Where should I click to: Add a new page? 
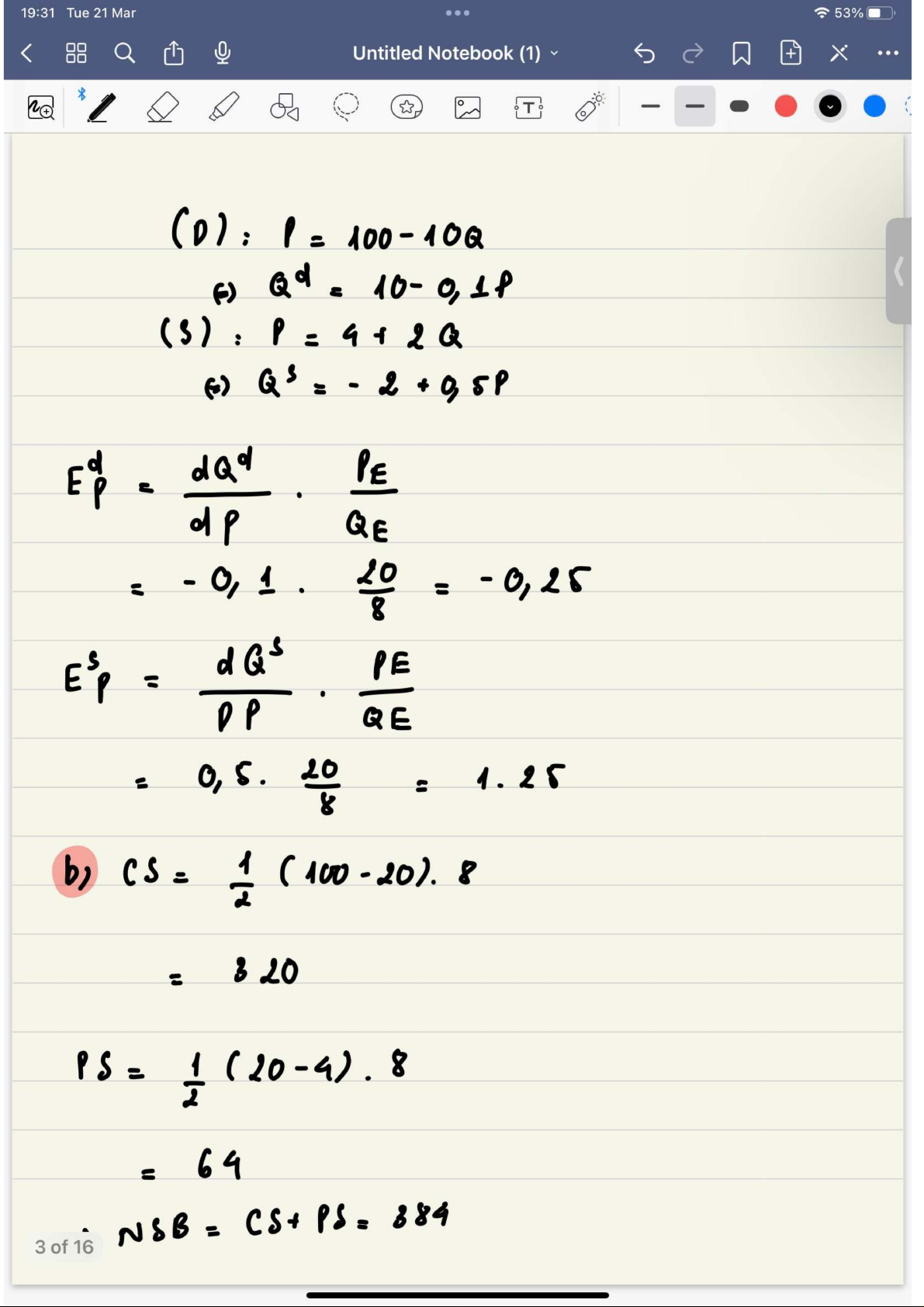coord(791,53)
